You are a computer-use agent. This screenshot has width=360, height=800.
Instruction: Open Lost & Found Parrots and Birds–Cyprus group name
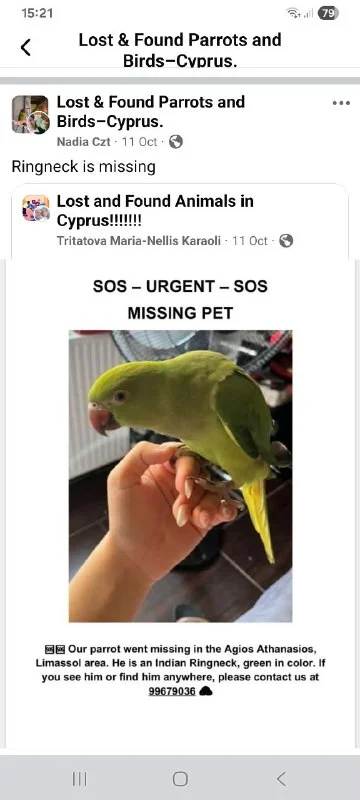pyautogui.click(x=150, y=112)
